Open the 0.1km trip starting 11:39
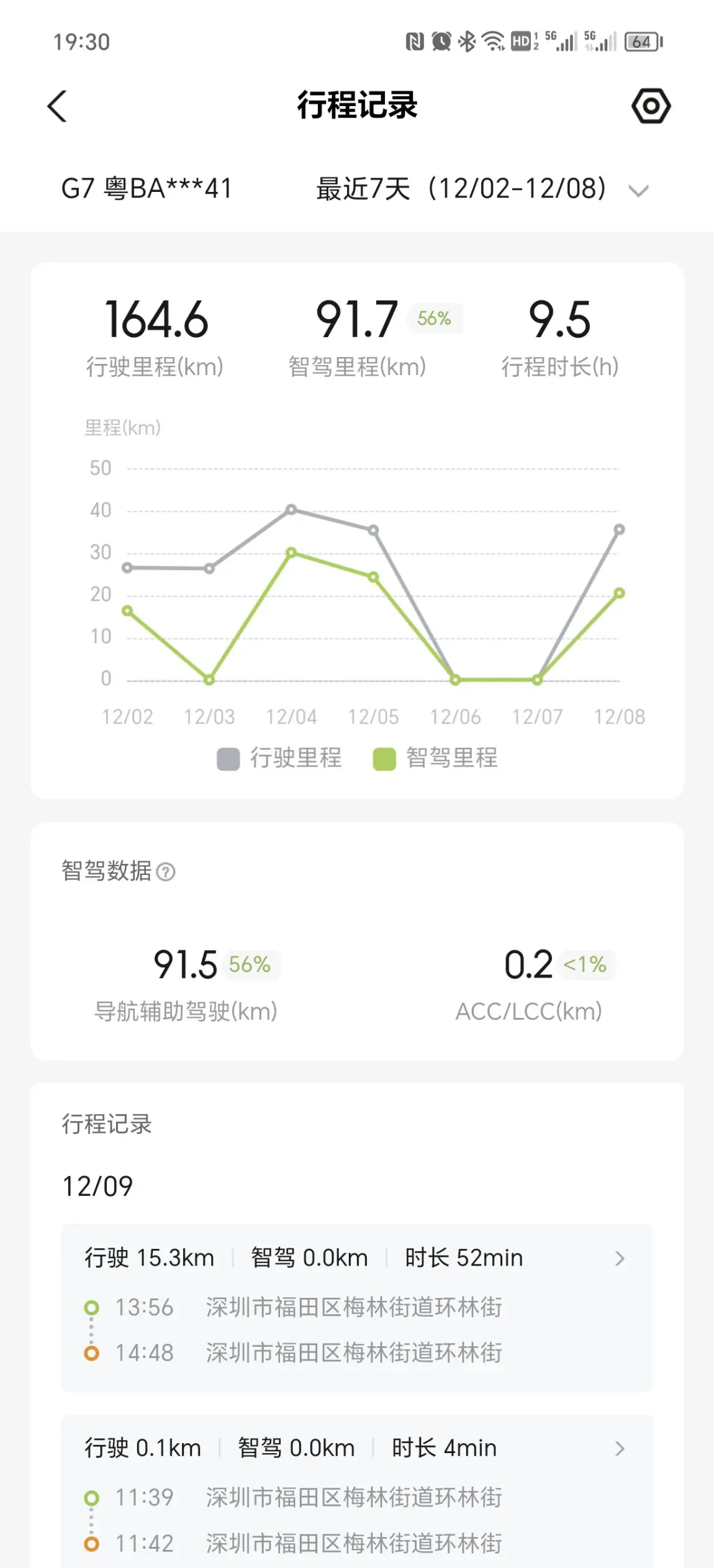Viewport: 714px width, 1568px height. (357, 1492)
